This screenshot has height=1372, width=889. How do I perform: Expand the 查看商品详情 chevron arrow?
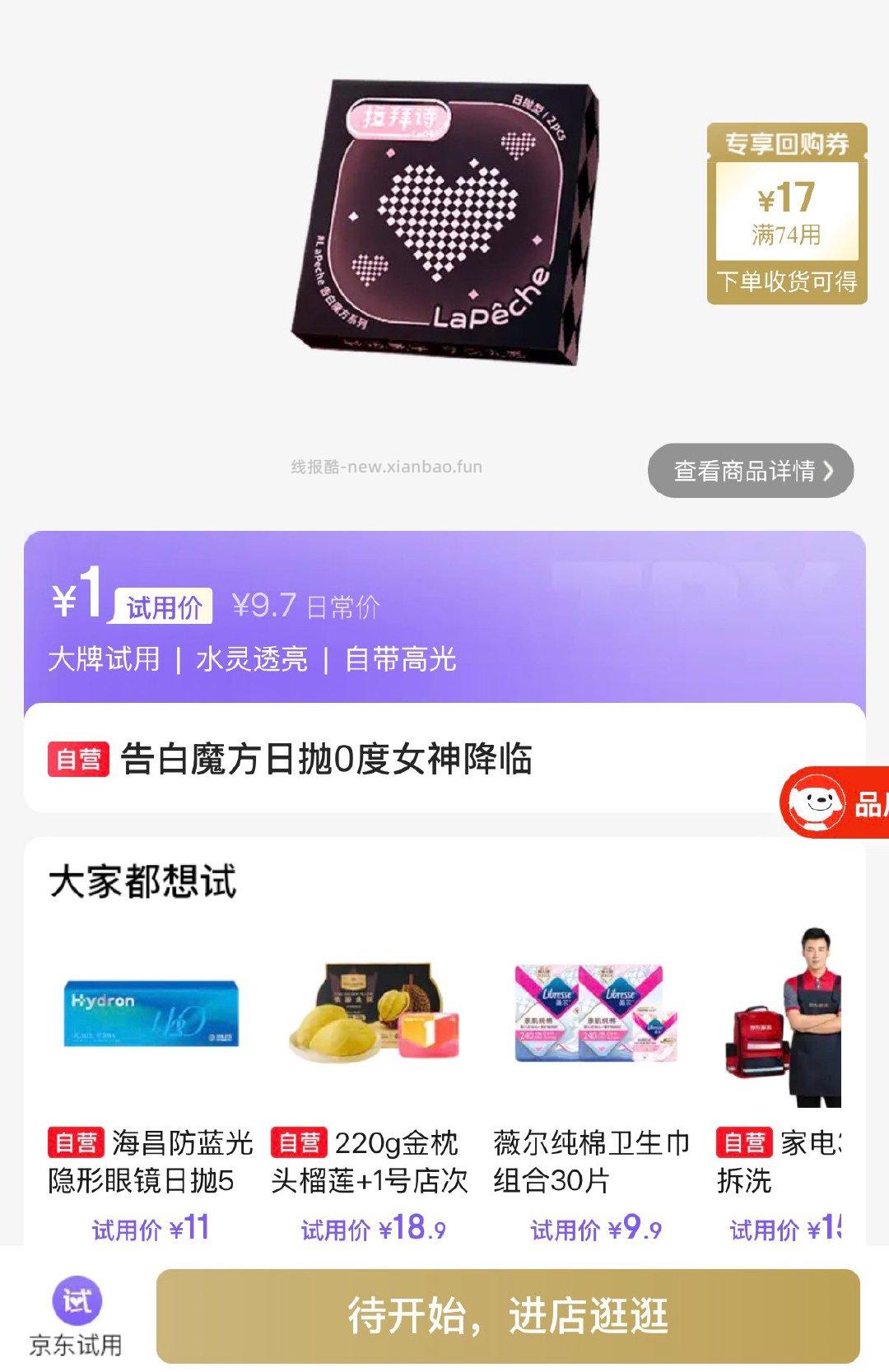point(829,472)
